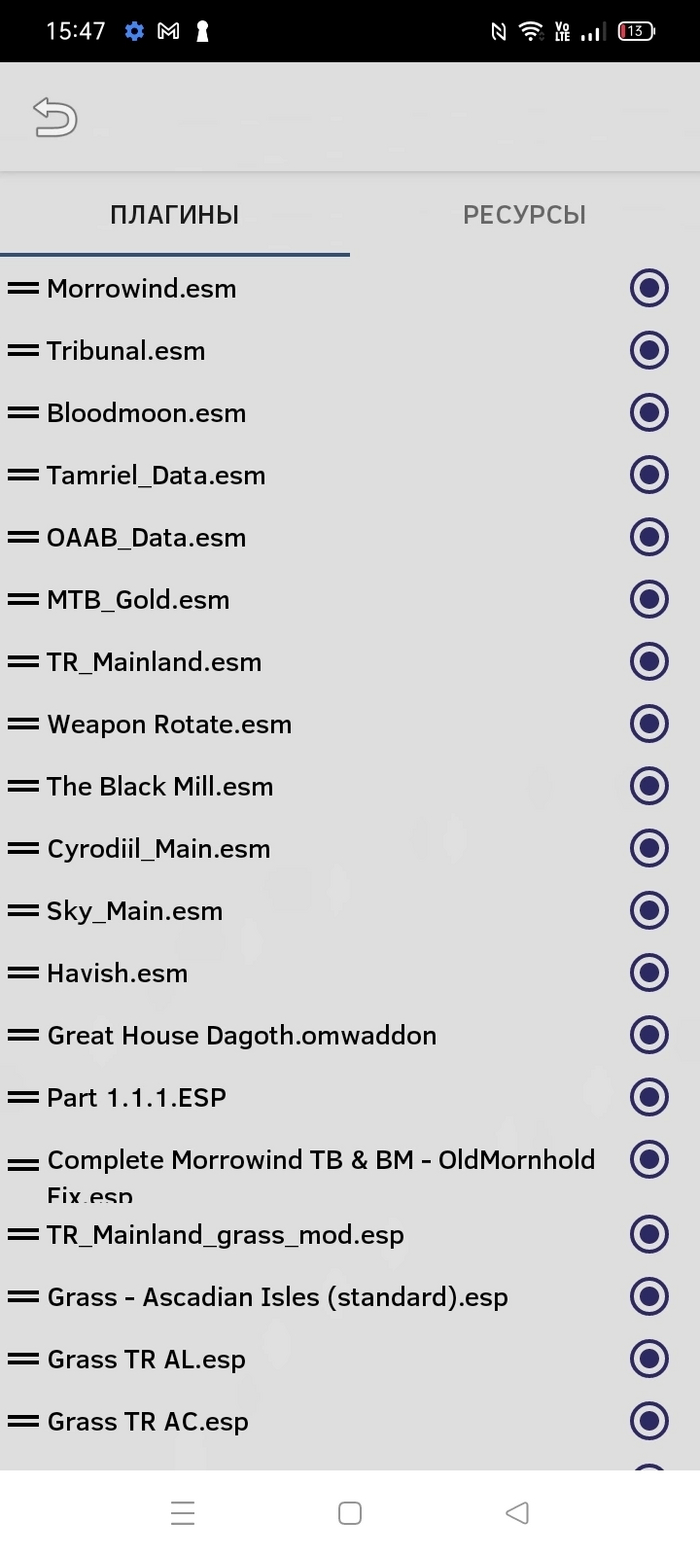Toggle Cyrodiil_Main.esm plugin
Image resolution: width=700 pixels, height=1556 pixels.
[x=649, y=849]
